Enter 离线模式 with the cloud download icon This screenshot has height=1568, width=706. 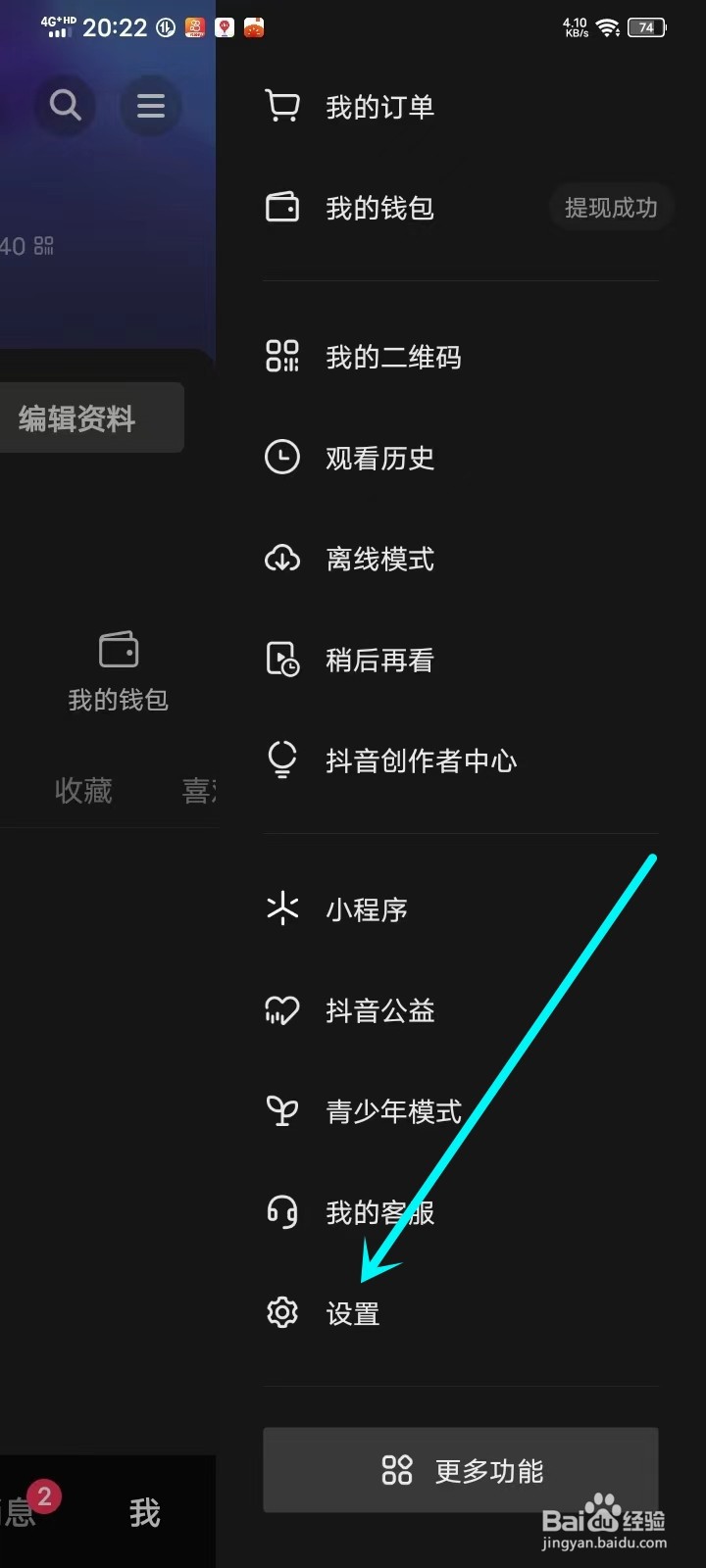(282, 559)
